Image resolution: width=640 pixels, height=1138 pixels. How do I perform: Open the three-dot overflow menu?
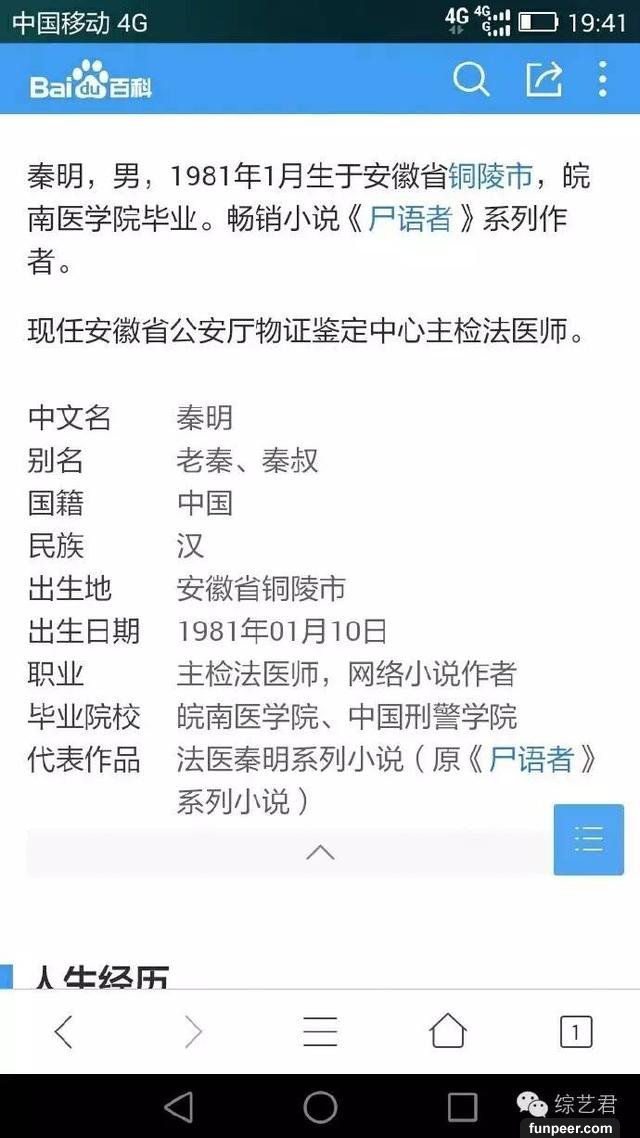(x=602, y=79)
